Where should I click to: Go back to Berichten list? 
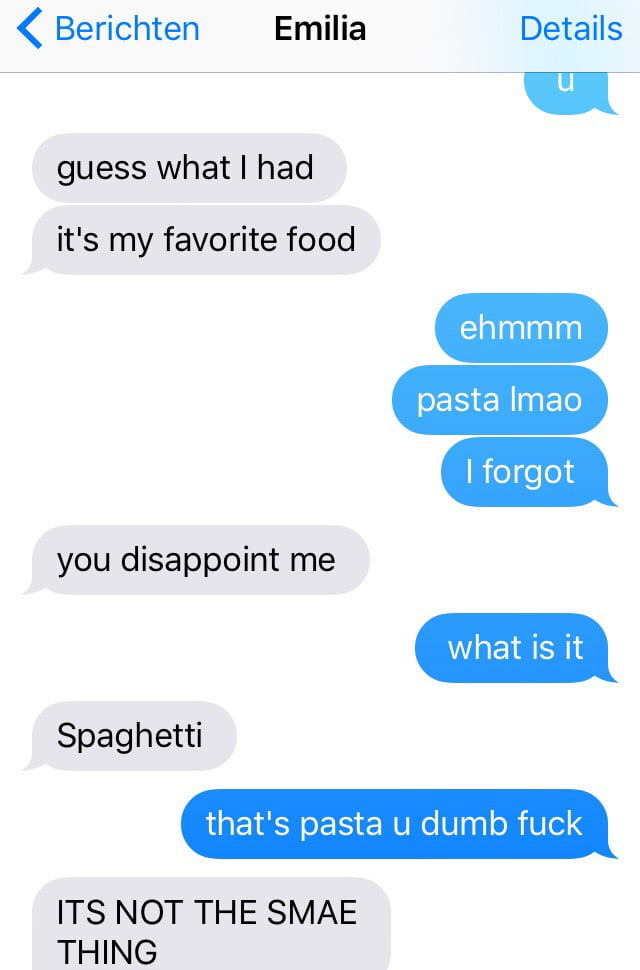[108, 29]
